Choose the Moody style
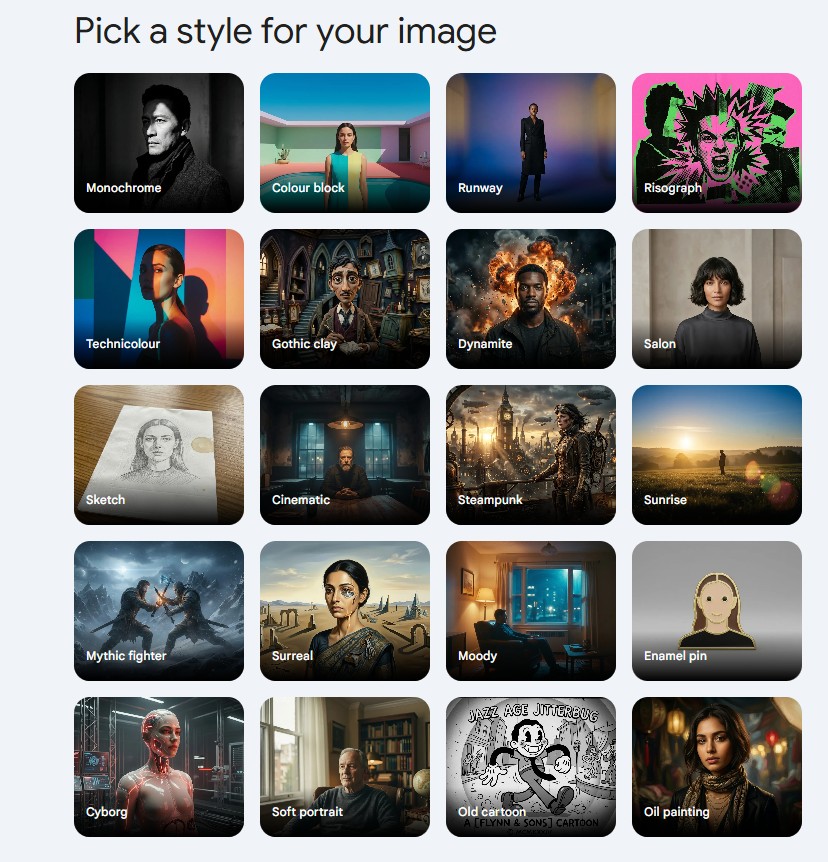828x862 pixels. point(531,611)
